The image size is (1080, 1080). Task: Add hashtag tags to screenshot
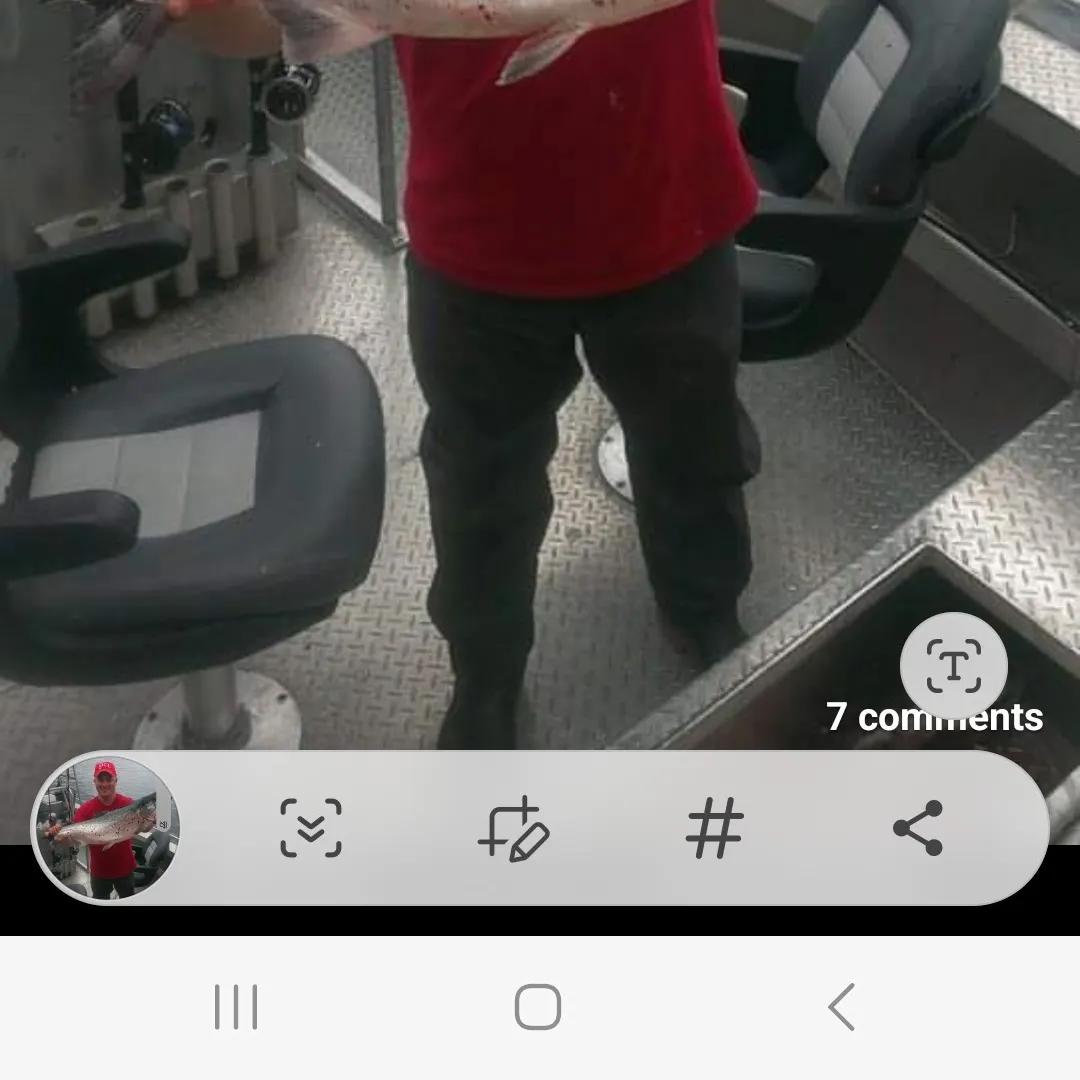715,828
